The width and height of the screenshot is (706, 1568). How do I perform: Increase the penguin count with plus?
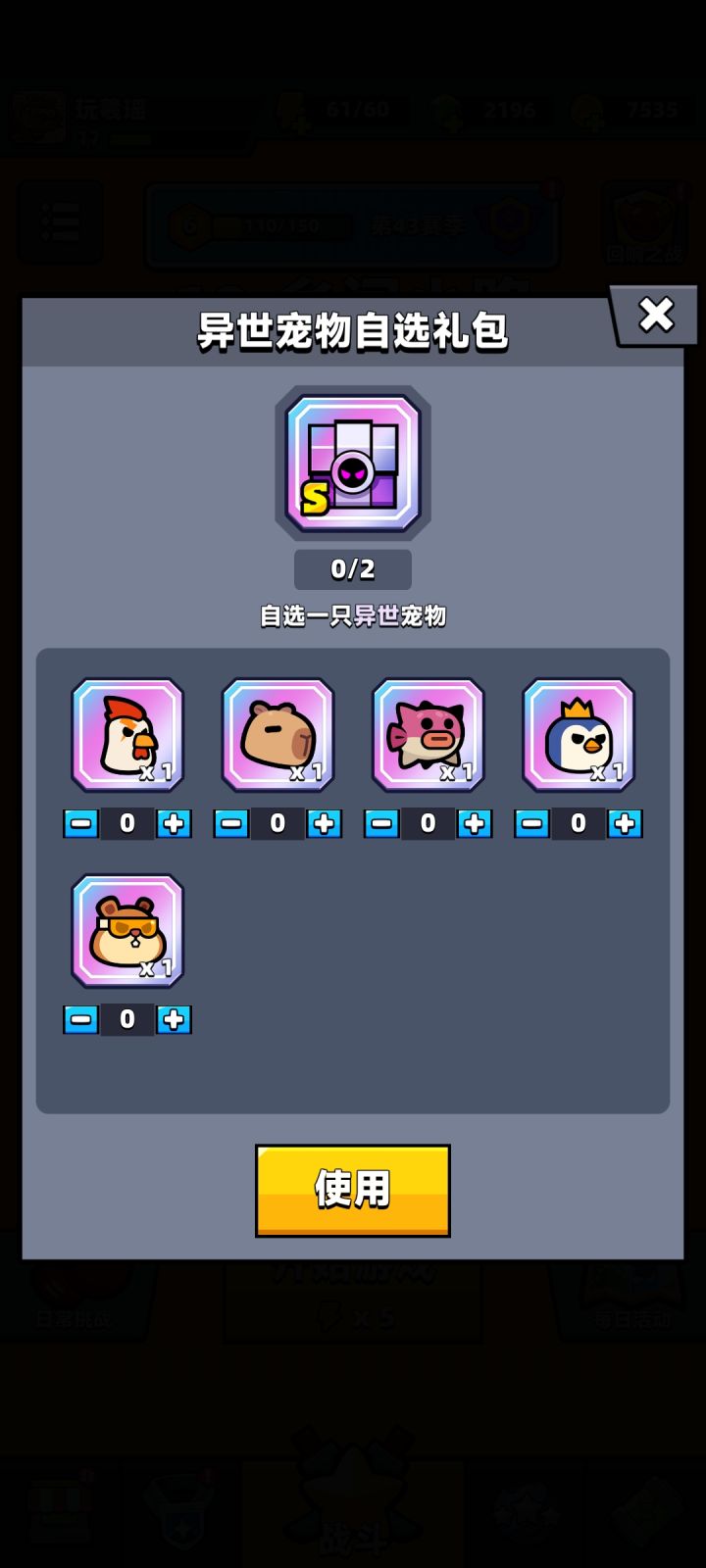624,824
